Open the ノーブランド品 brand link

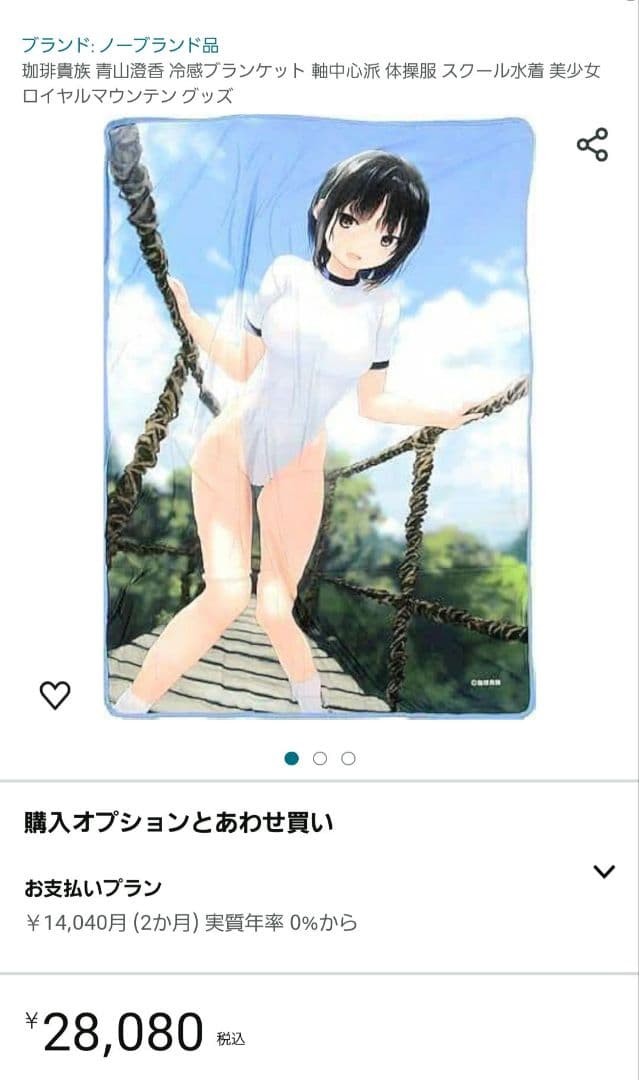pos(120,45)
